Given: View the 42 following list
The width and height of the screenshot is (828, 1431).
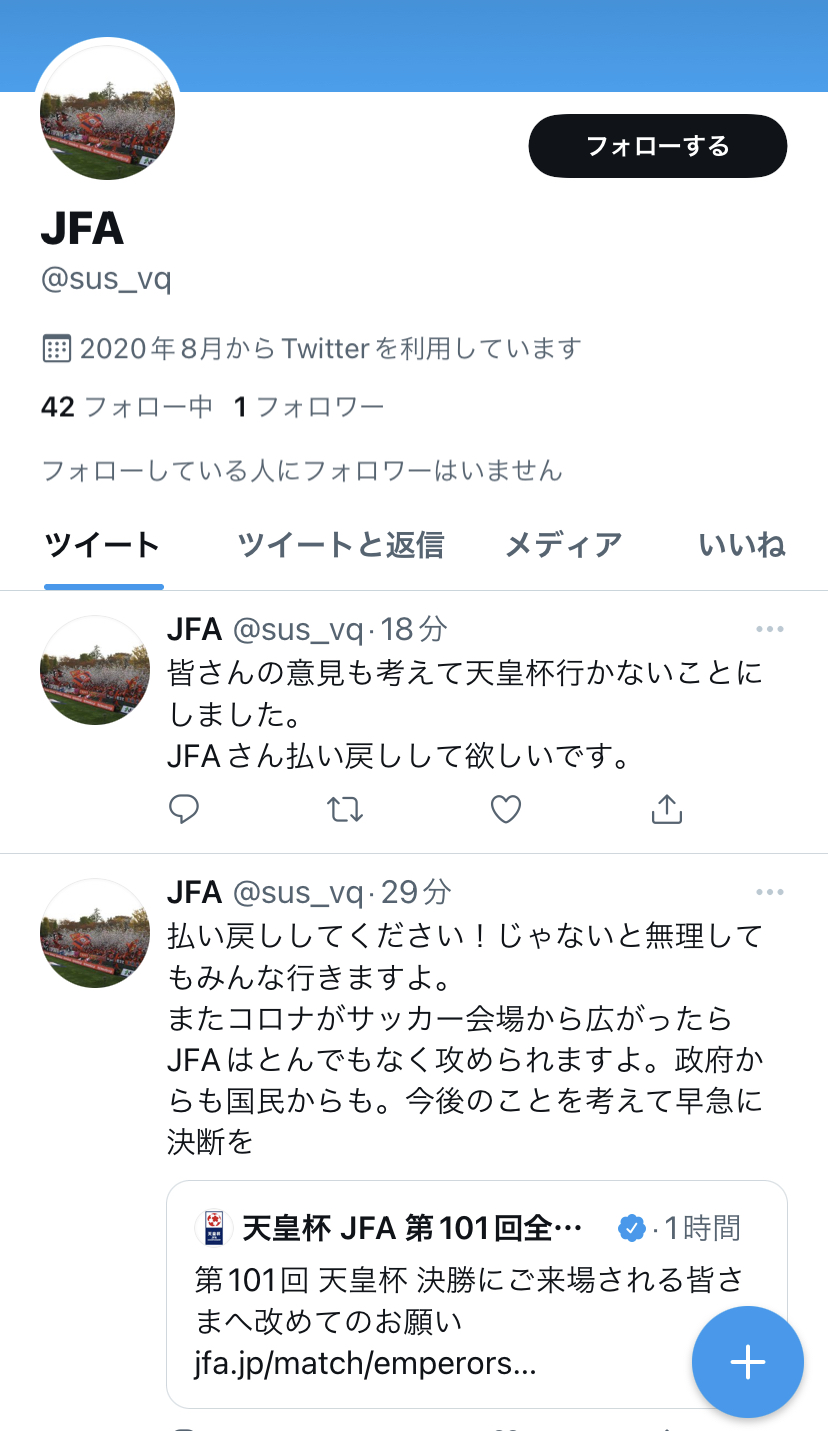Looking at the screenshot, I should coord(127,407).
